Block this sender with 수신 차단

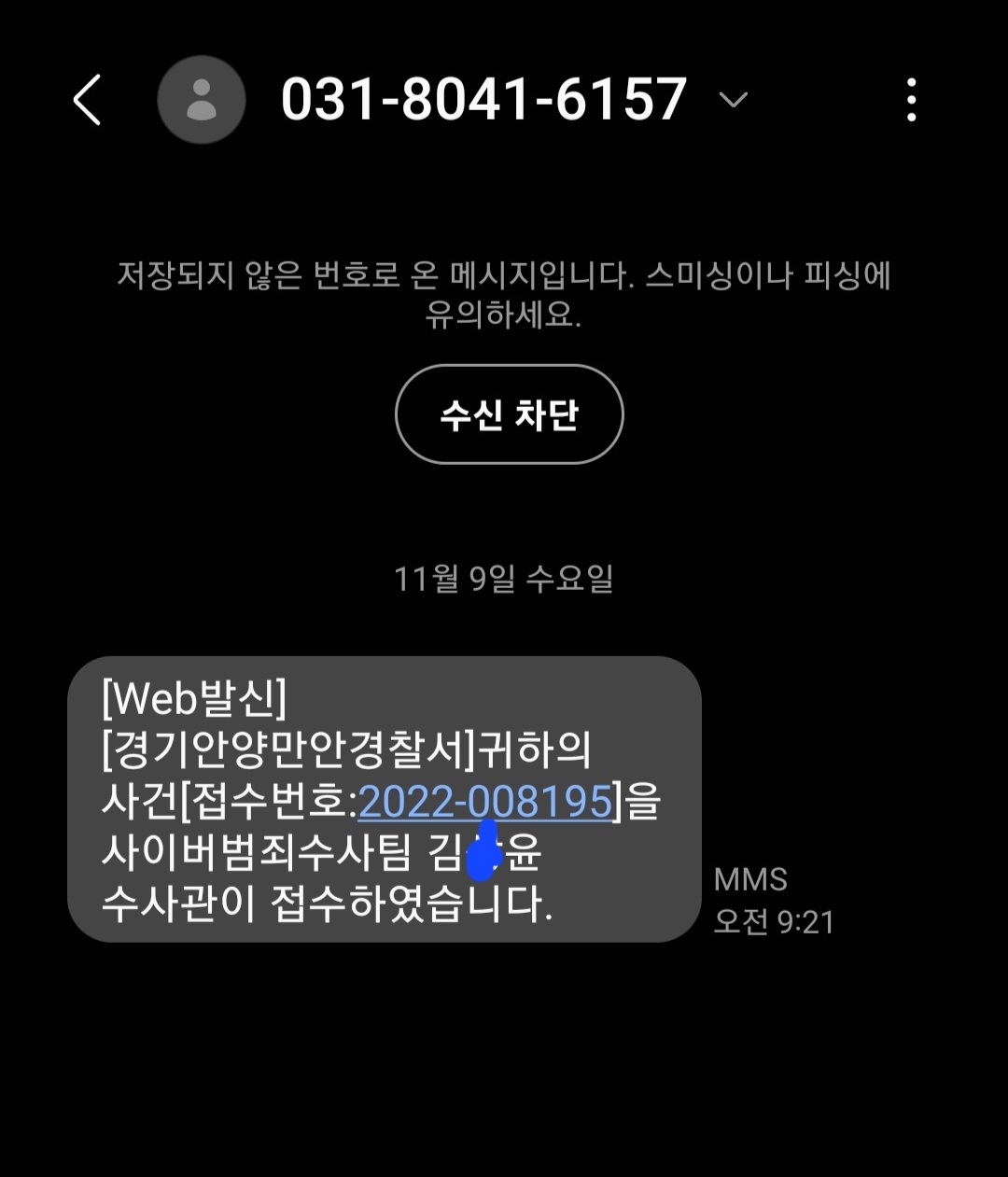point(509,414)
